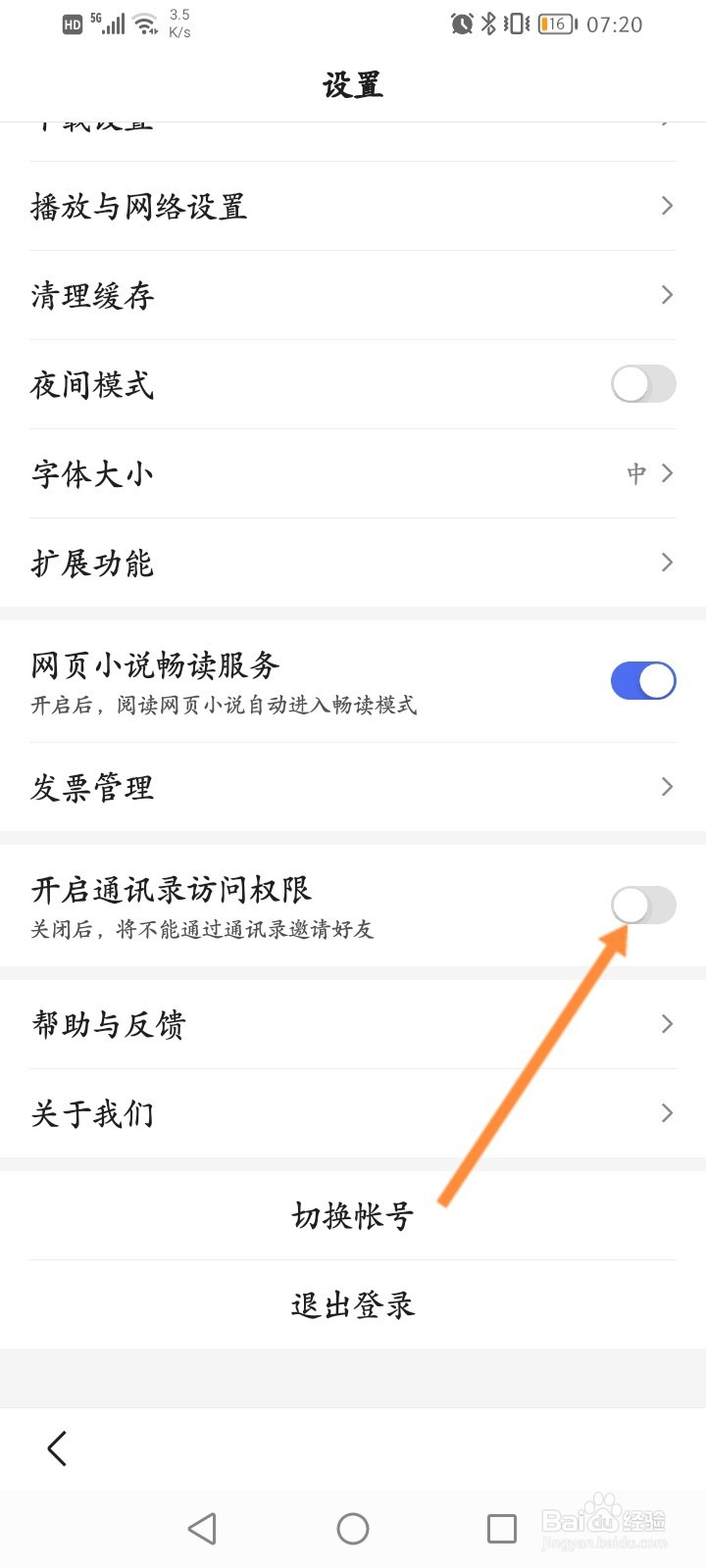Expand 播放与网络设置 settings row
Image resolution: width=706 pixels, height=1568 pixels.
[353, 207]
